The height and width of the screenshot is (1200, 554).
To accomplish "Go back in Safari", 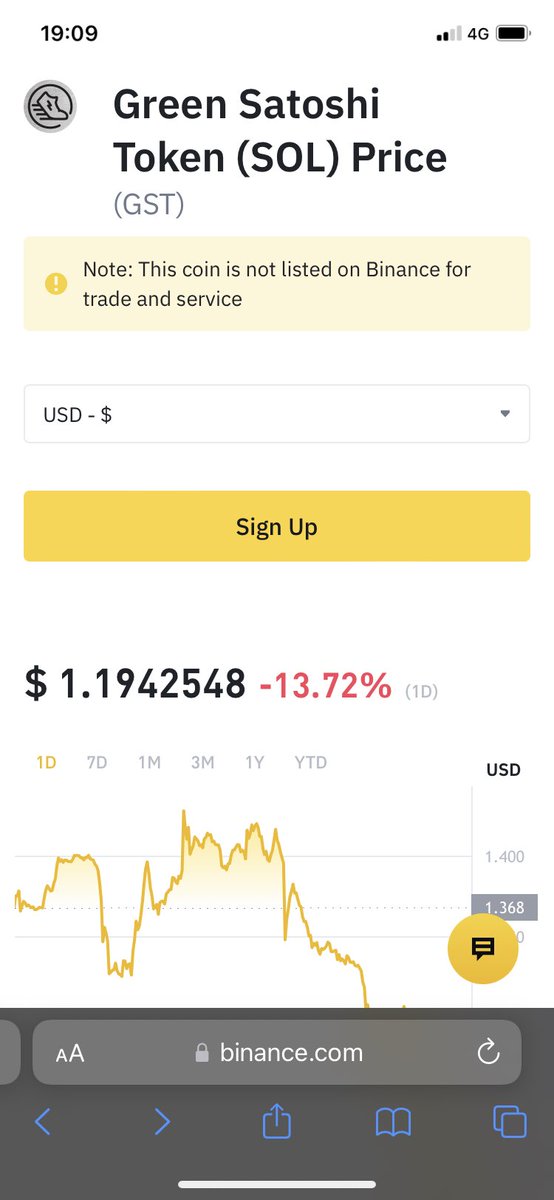I will (42, 1122).
